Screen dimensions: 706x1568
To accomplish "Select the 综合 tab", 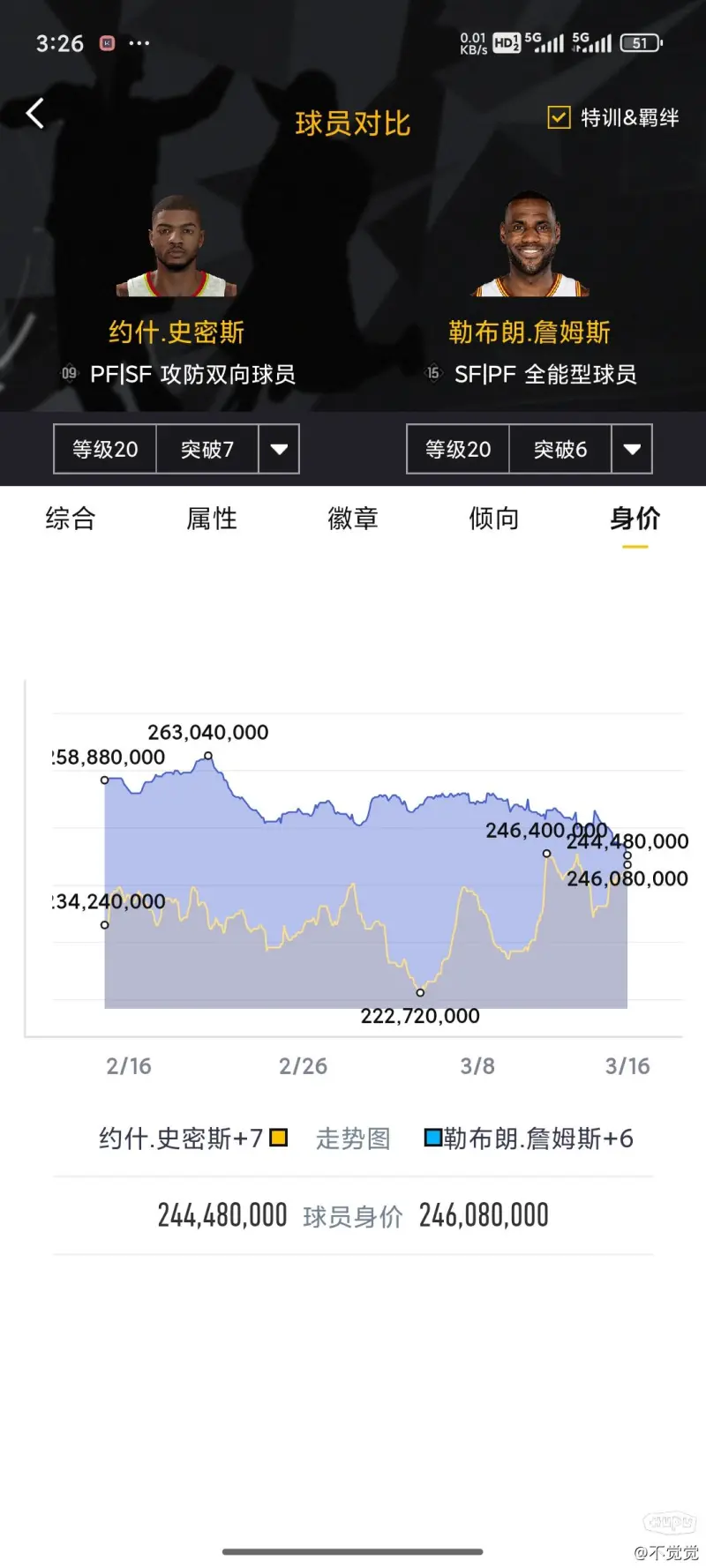I will coord(71,519).
